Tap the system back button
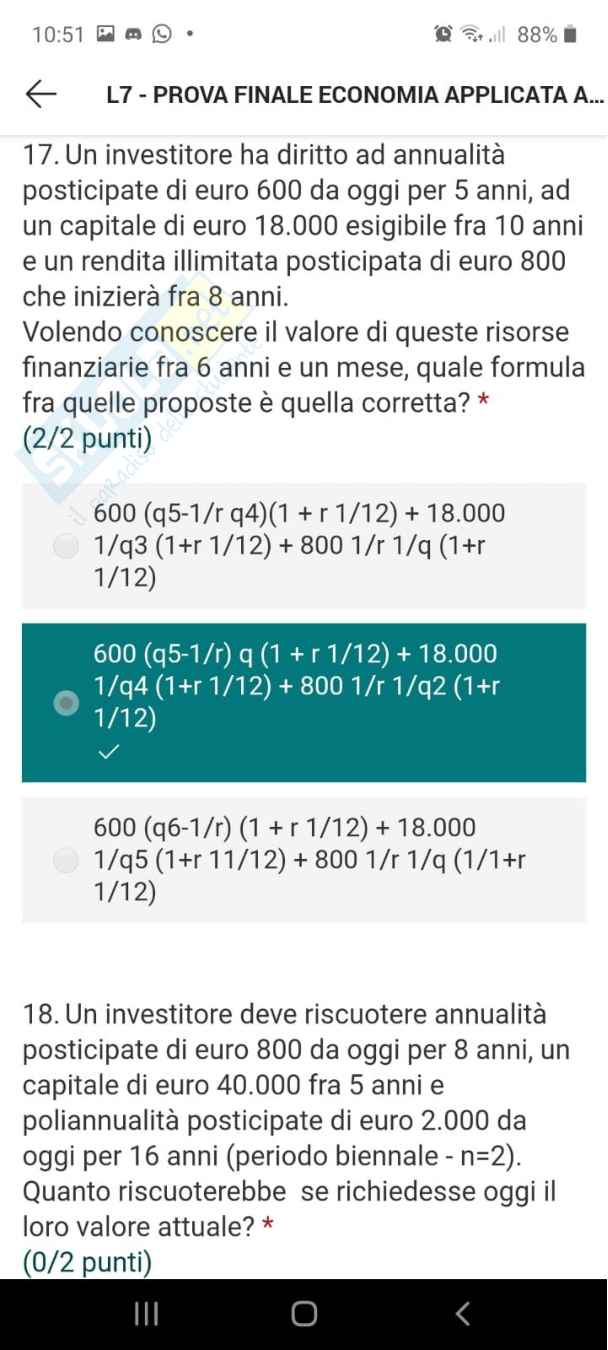 (461, 1313)
